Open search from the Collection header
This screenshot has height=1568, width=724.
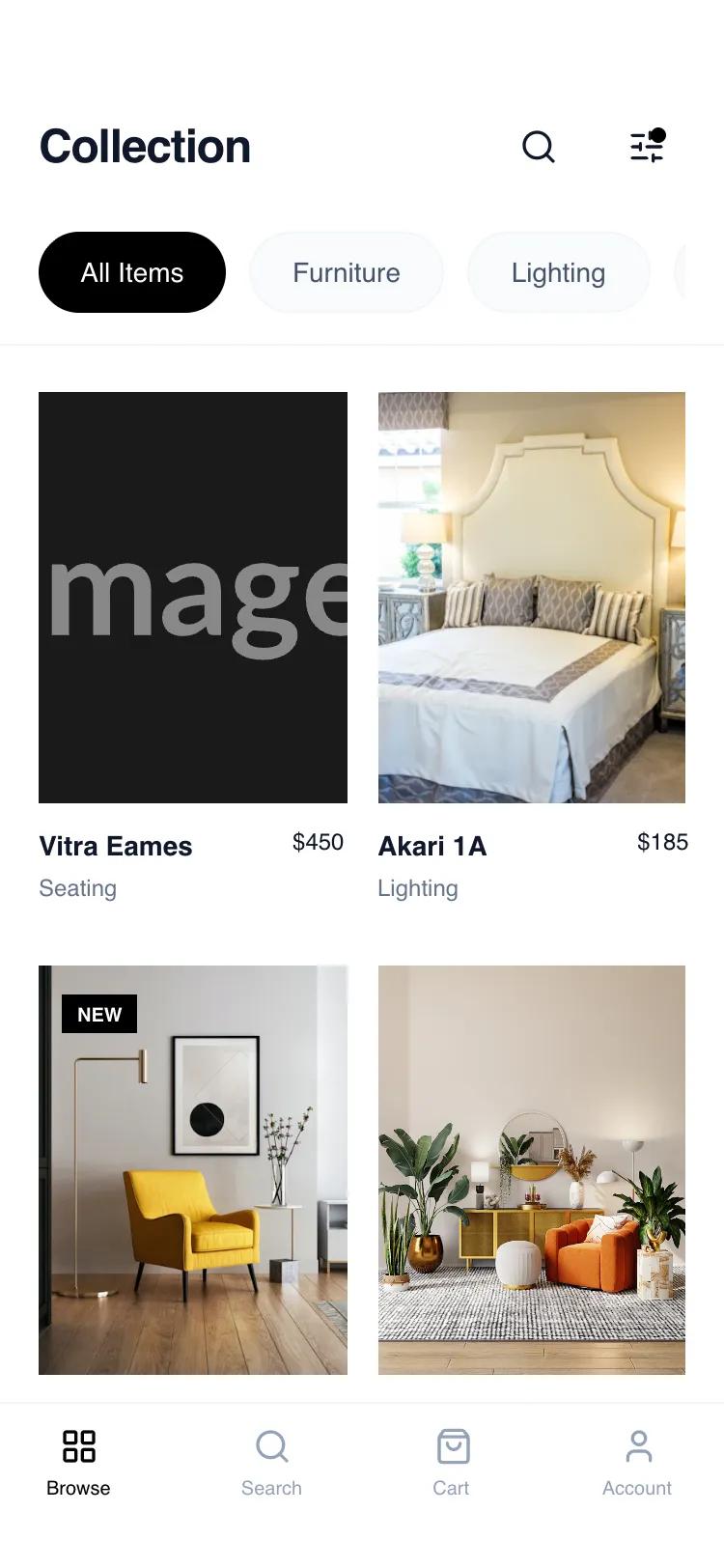pos(538,147)
